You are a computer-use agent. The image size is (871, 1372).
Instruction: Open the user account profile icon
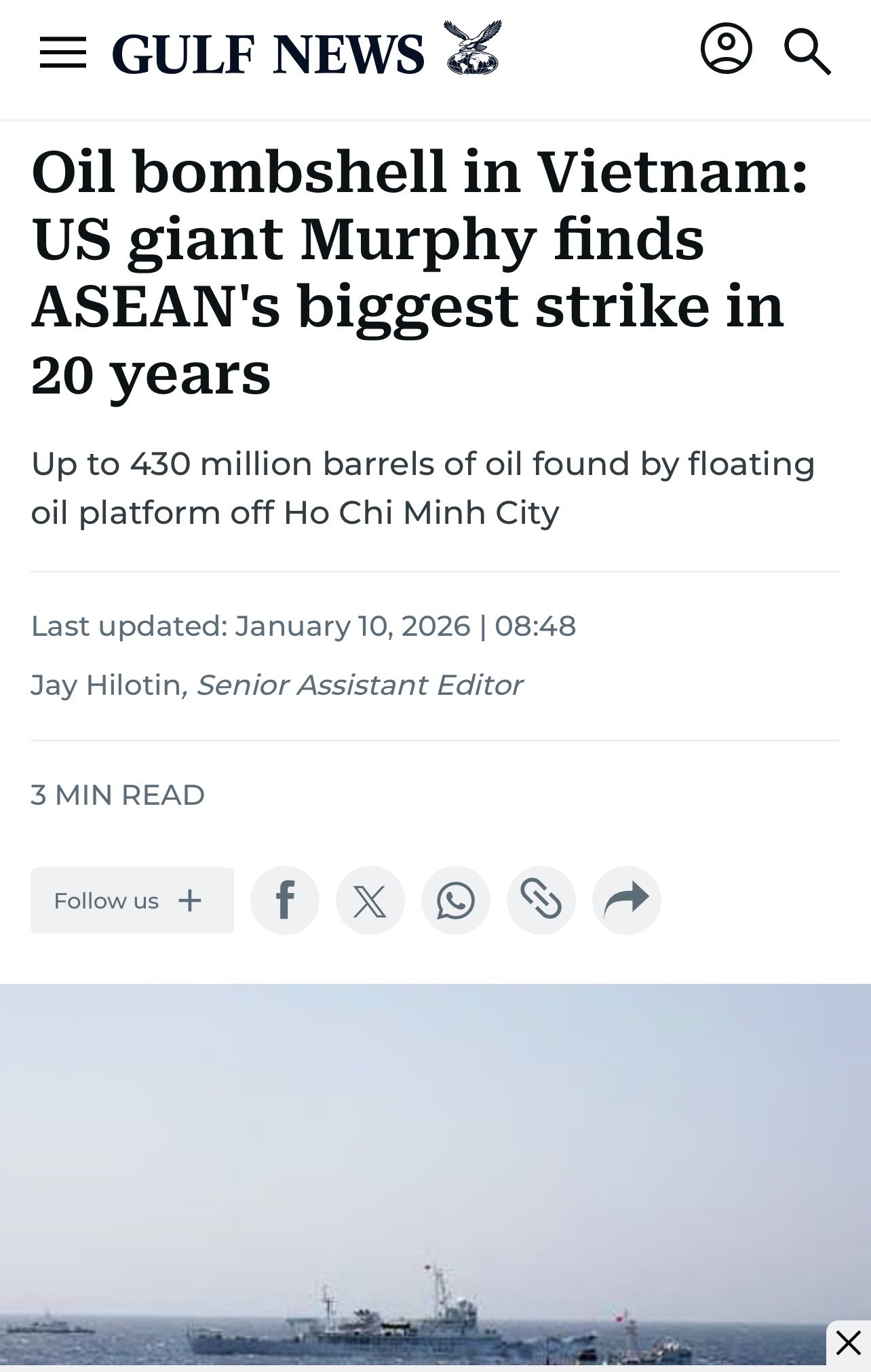tap(726, 49)
